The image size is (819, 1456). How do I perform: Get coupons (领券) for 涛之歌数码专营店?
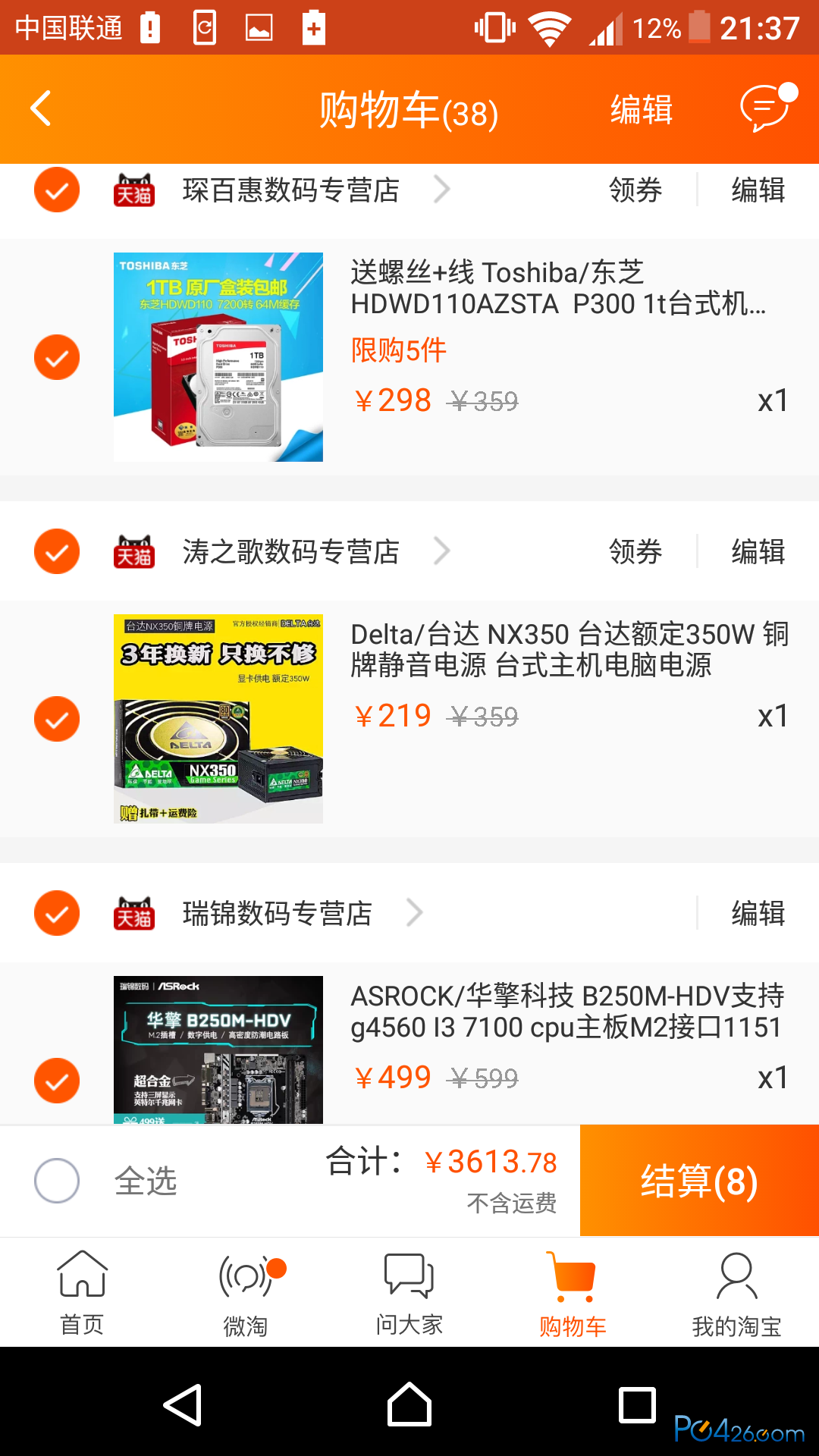click(635, 551)
